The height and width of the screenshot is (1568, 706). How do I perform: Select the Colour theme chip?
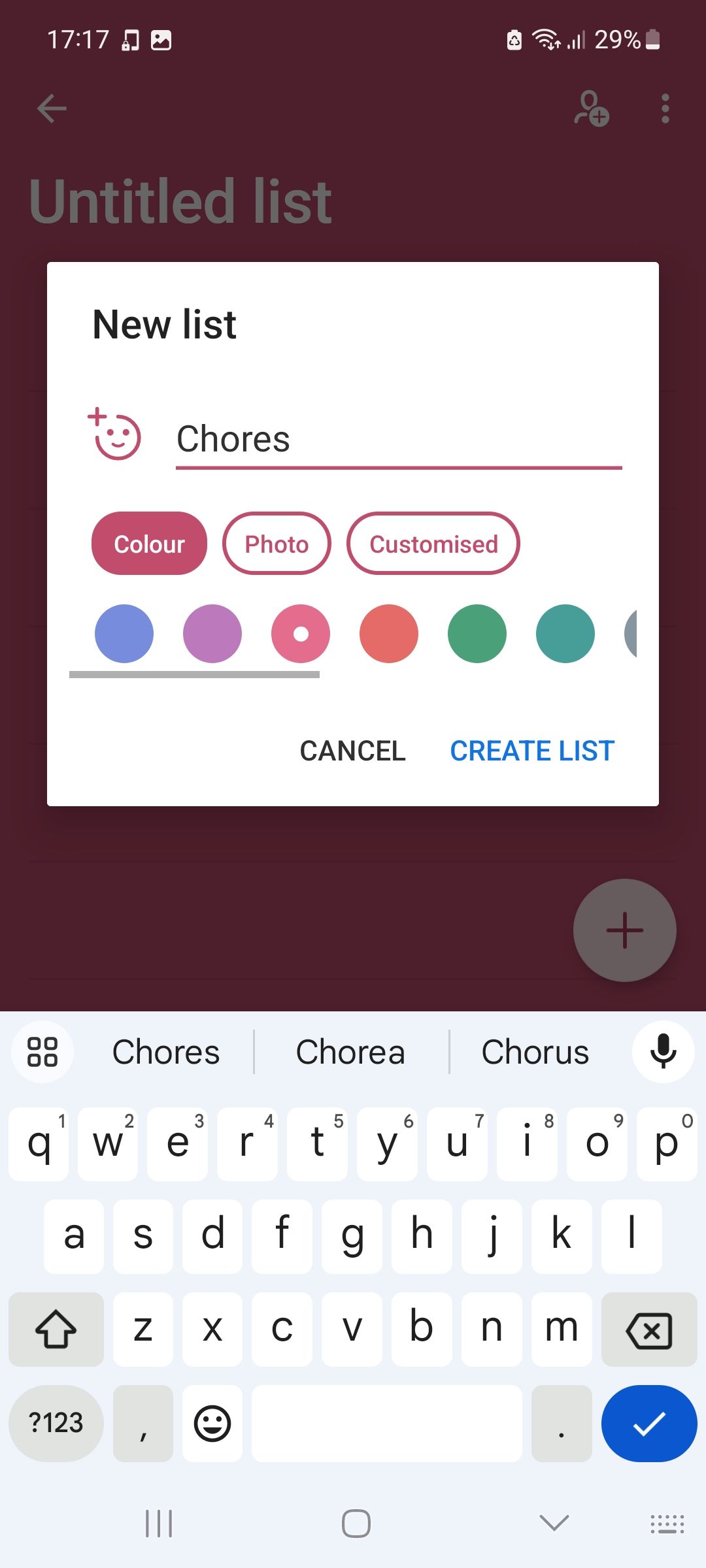pos(149,544)
